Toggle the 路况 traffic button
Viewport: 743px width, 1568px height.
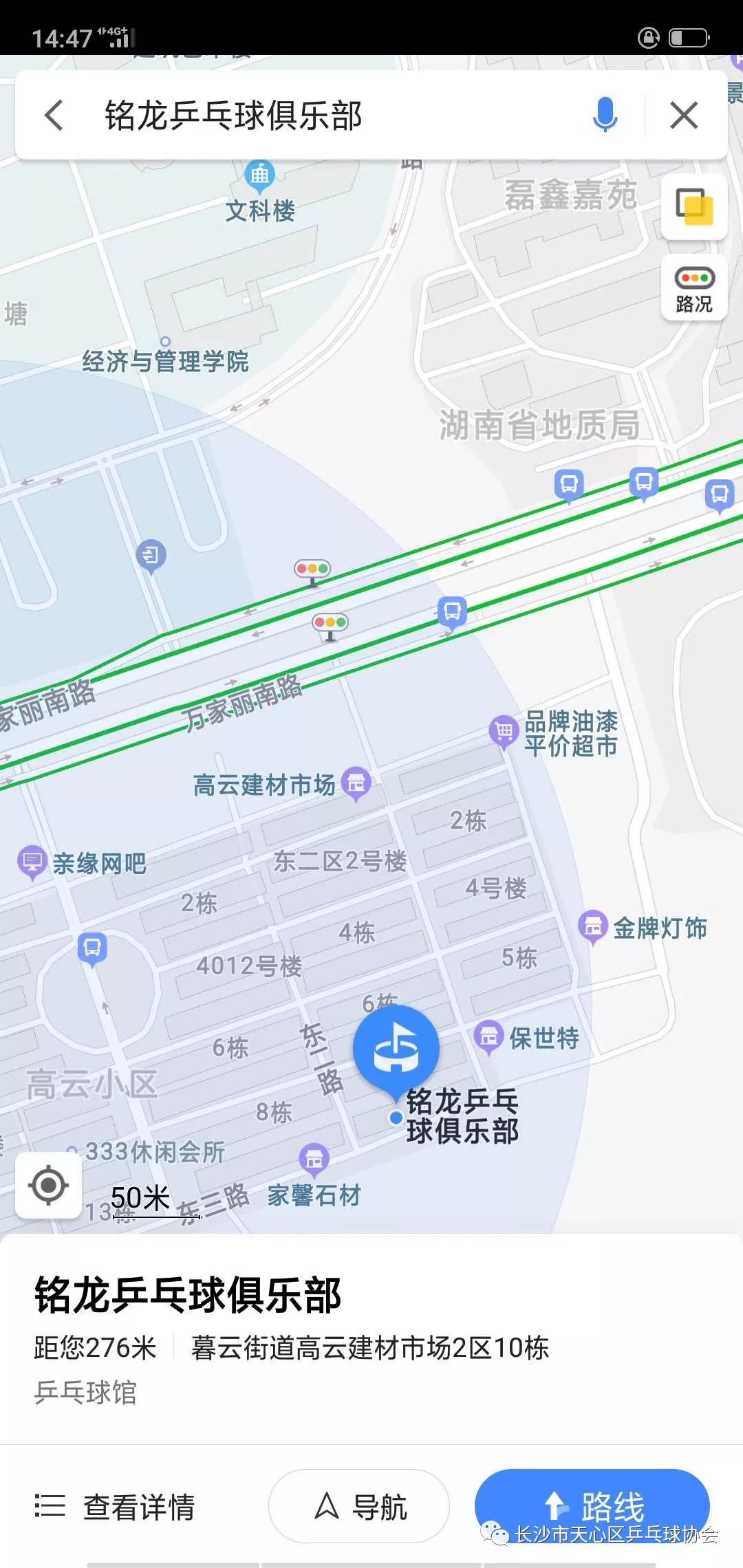(x=694, y=288)
